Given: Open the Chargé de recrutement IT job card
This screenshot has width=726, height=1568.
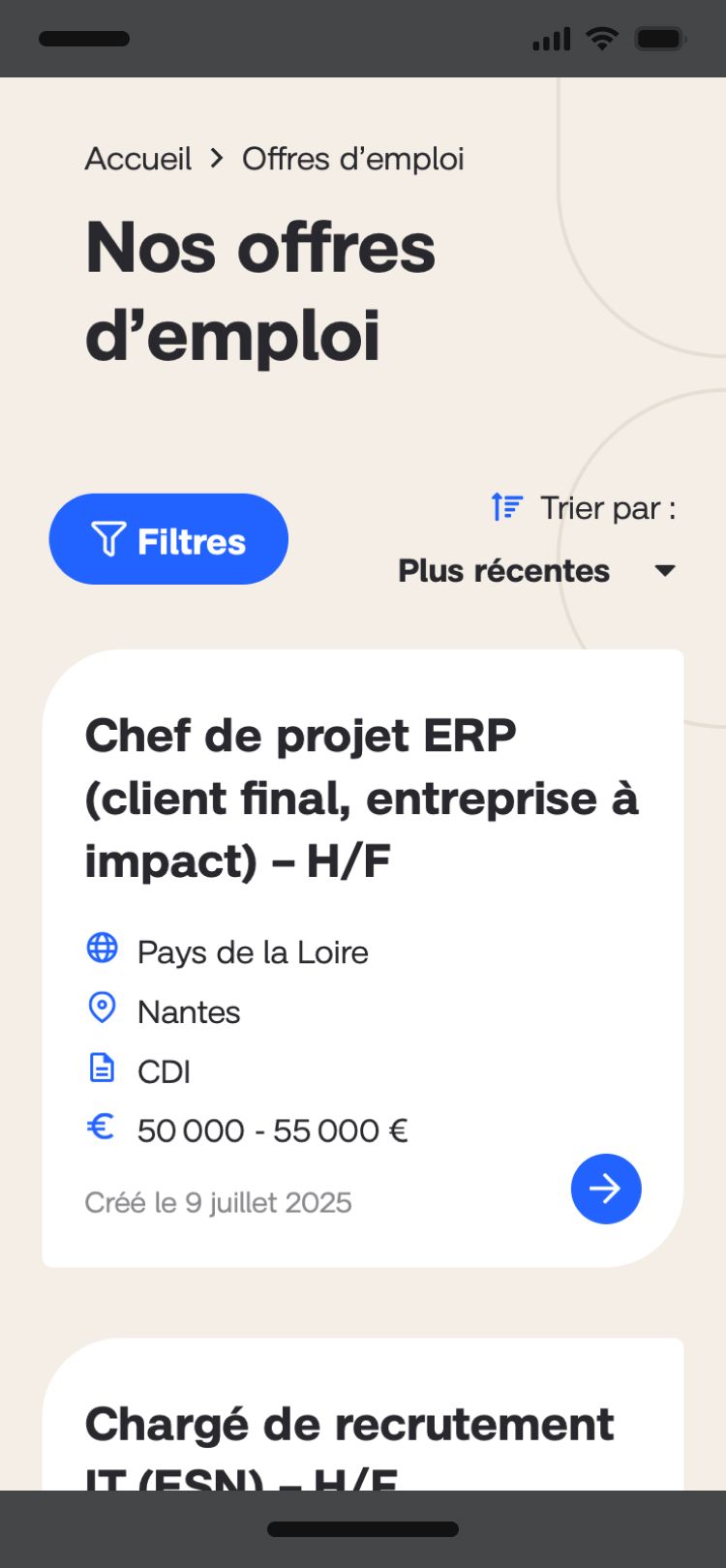Looking at the screenshot, I should point(363,1415).
